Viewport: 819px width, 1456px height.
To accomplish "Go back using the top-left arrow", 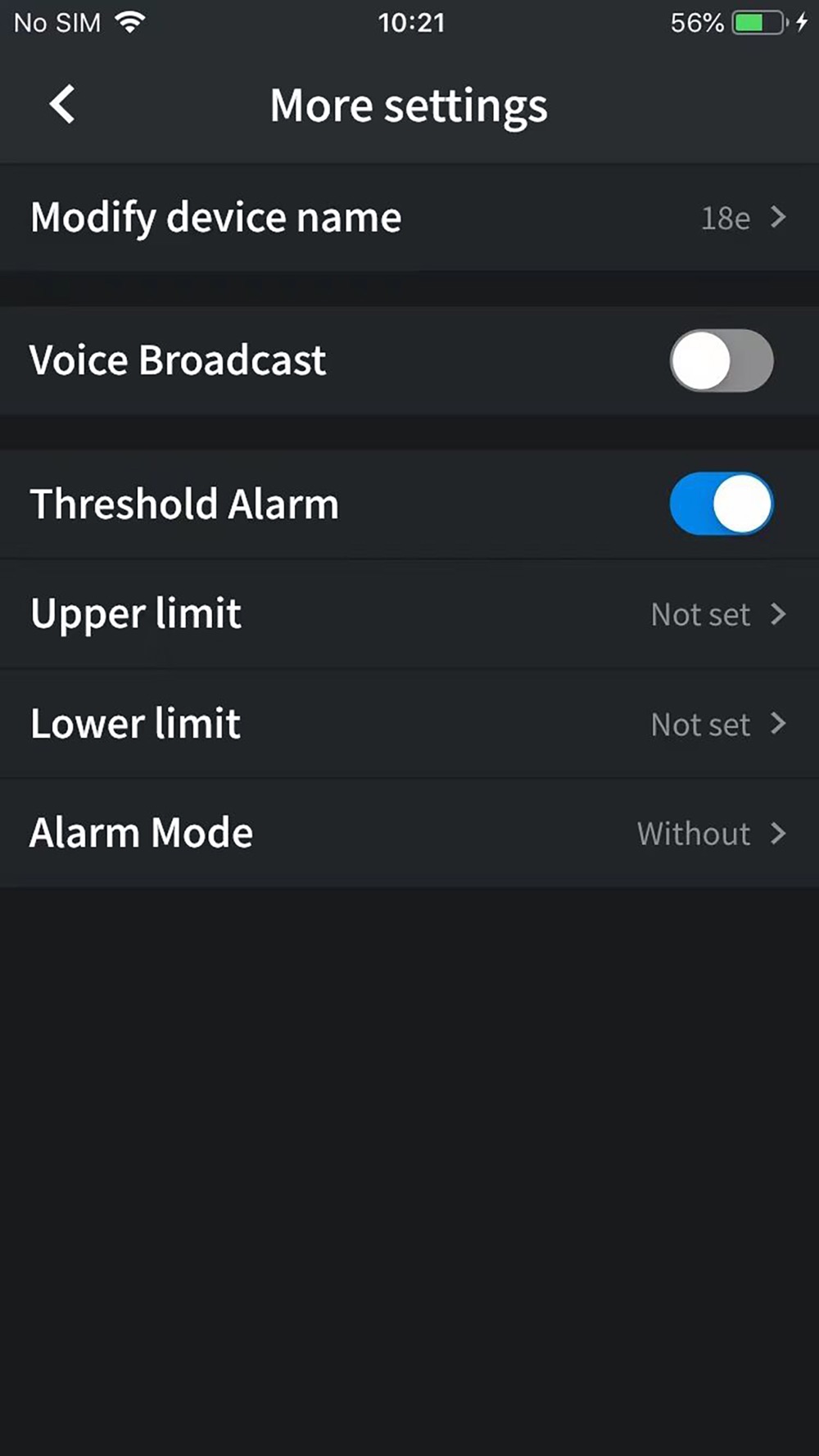I will 62,105.
